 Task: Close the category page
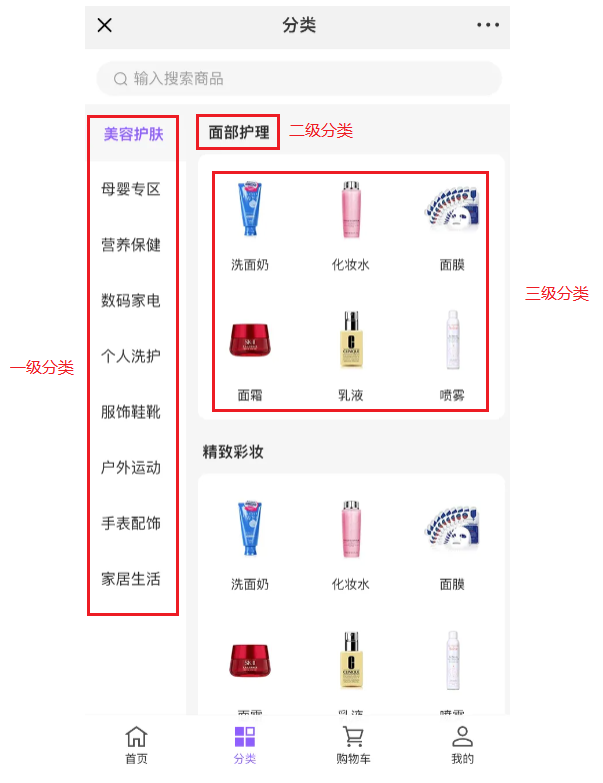105,25
